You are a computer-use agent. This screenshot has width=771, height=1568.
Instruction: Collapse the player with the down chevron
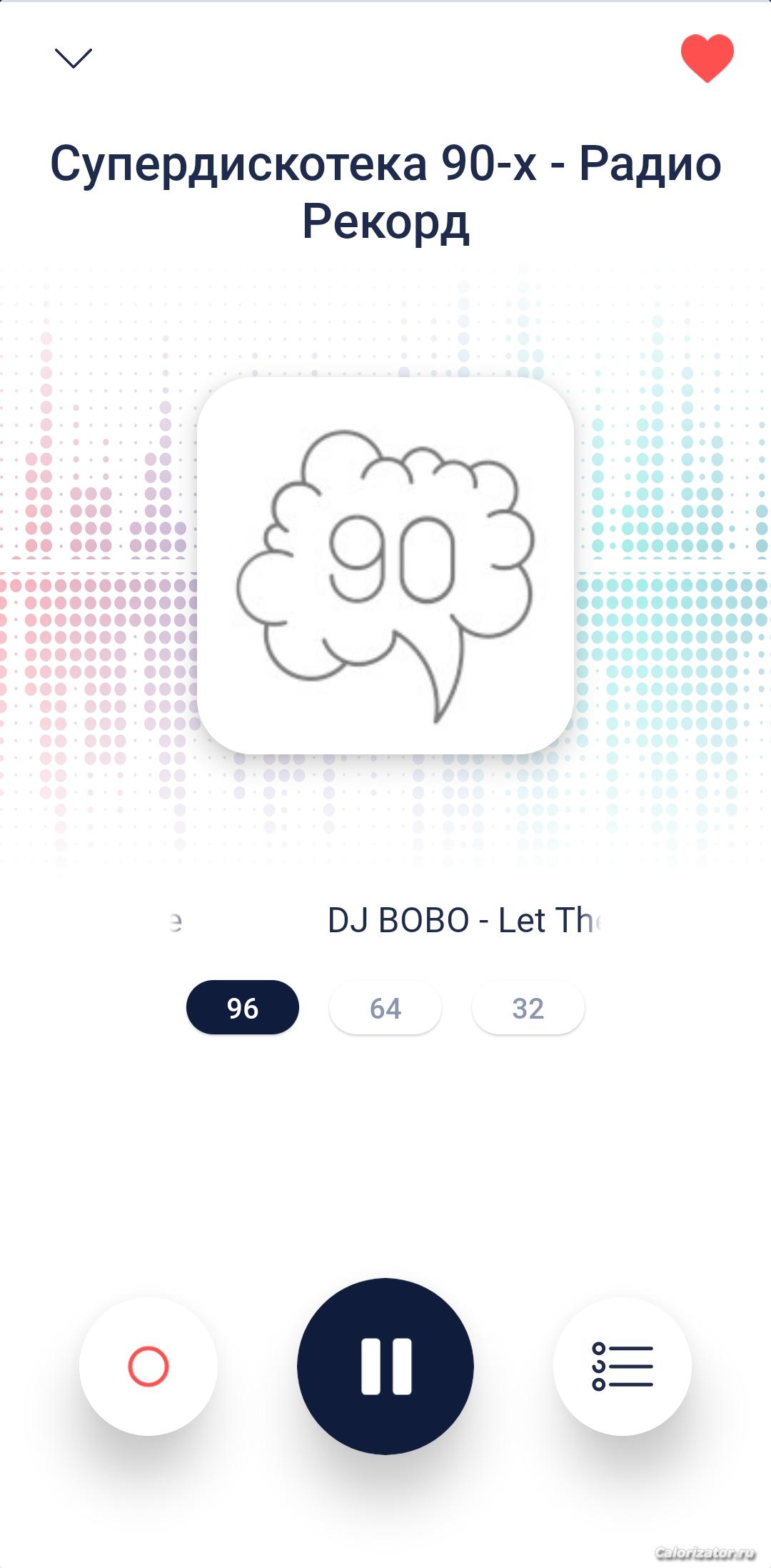coord(74,58)
